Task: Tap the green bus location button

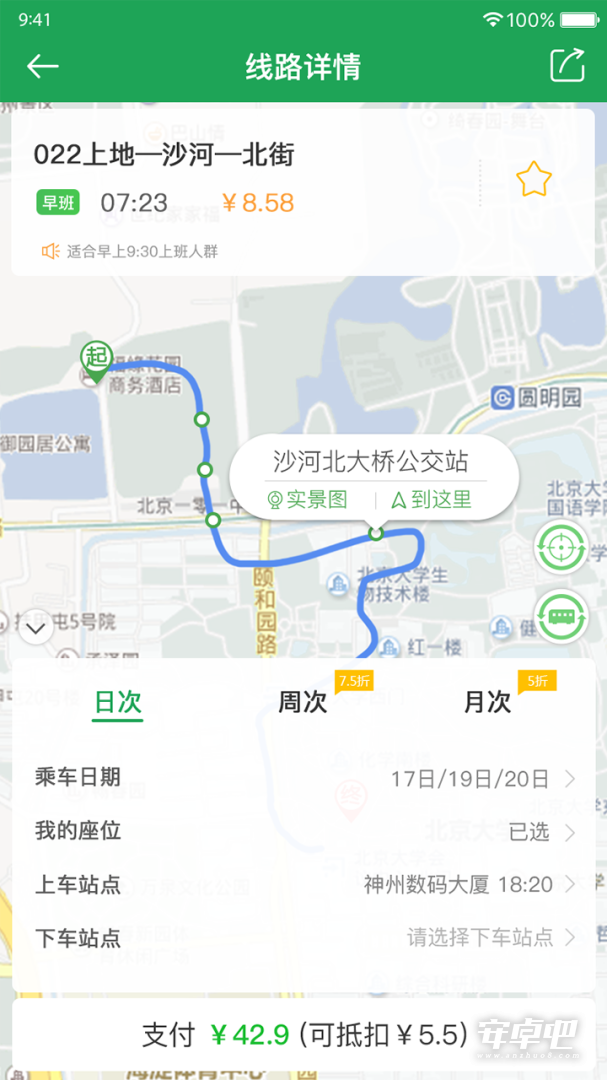Action: 562,615
